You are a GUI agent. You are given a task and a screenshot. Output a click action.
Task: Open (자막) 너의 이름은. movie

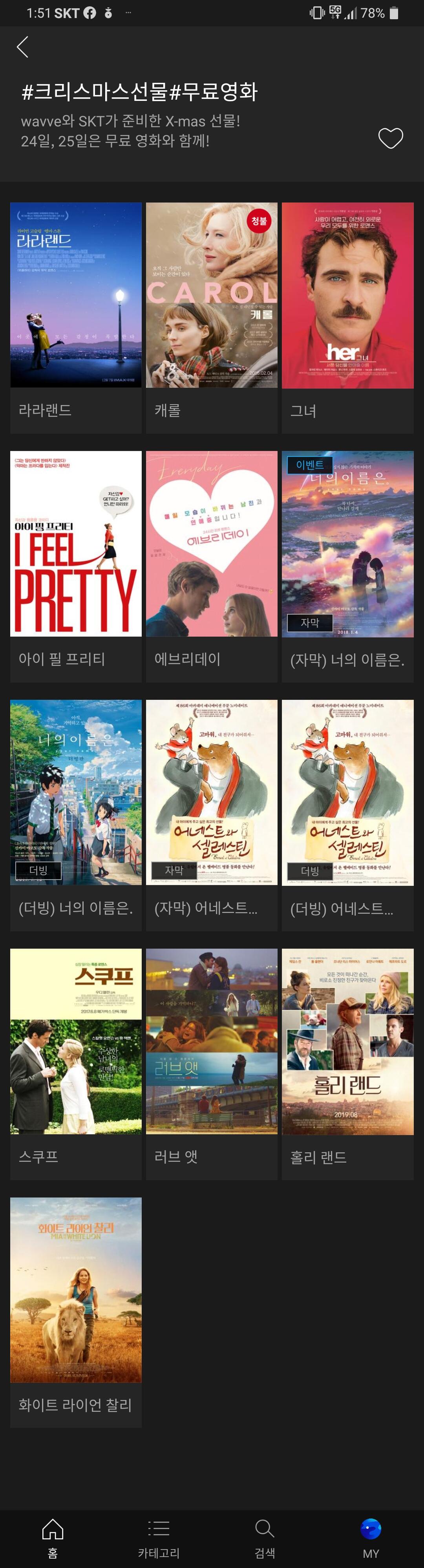pyautogui.click(x=347, y=544)
